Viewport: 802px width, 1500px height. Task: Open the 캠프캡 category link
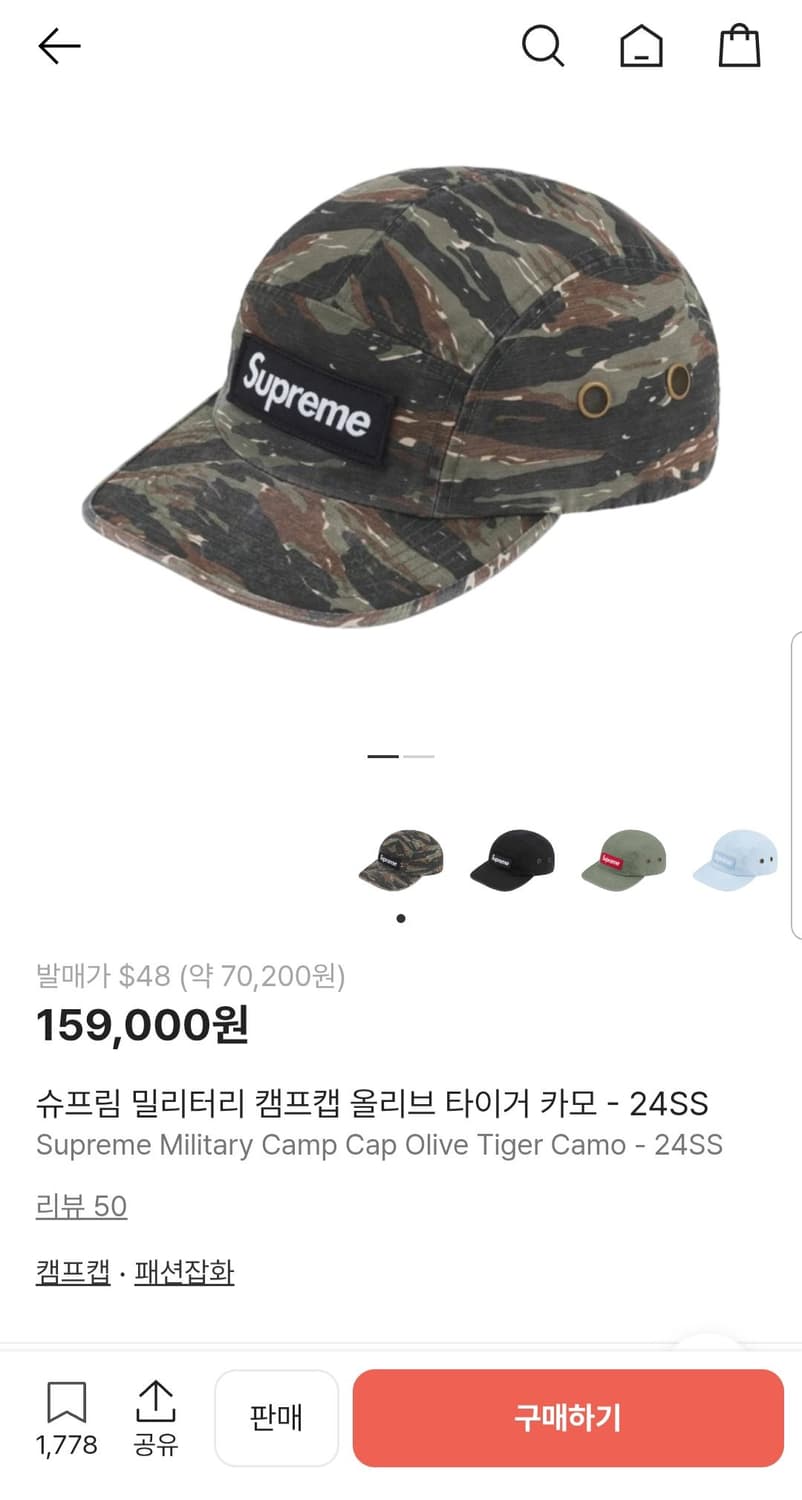71,1272
